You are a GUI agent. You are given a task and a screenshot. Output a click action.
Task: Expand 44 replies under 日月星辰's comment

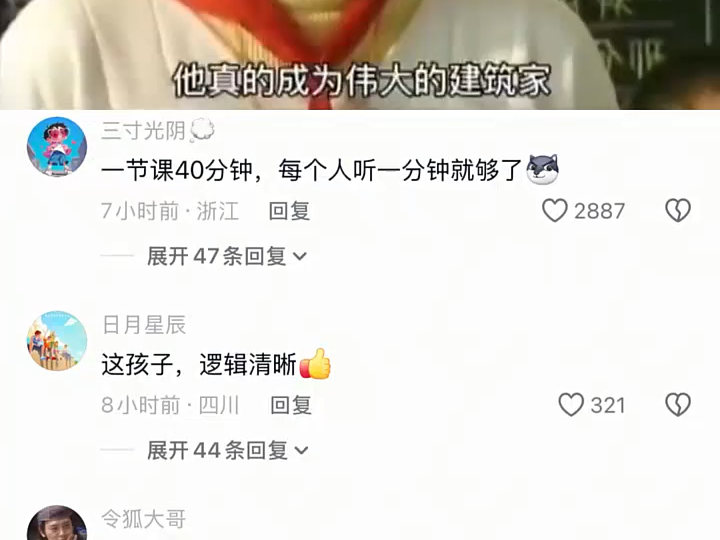[x=227, y=451]
